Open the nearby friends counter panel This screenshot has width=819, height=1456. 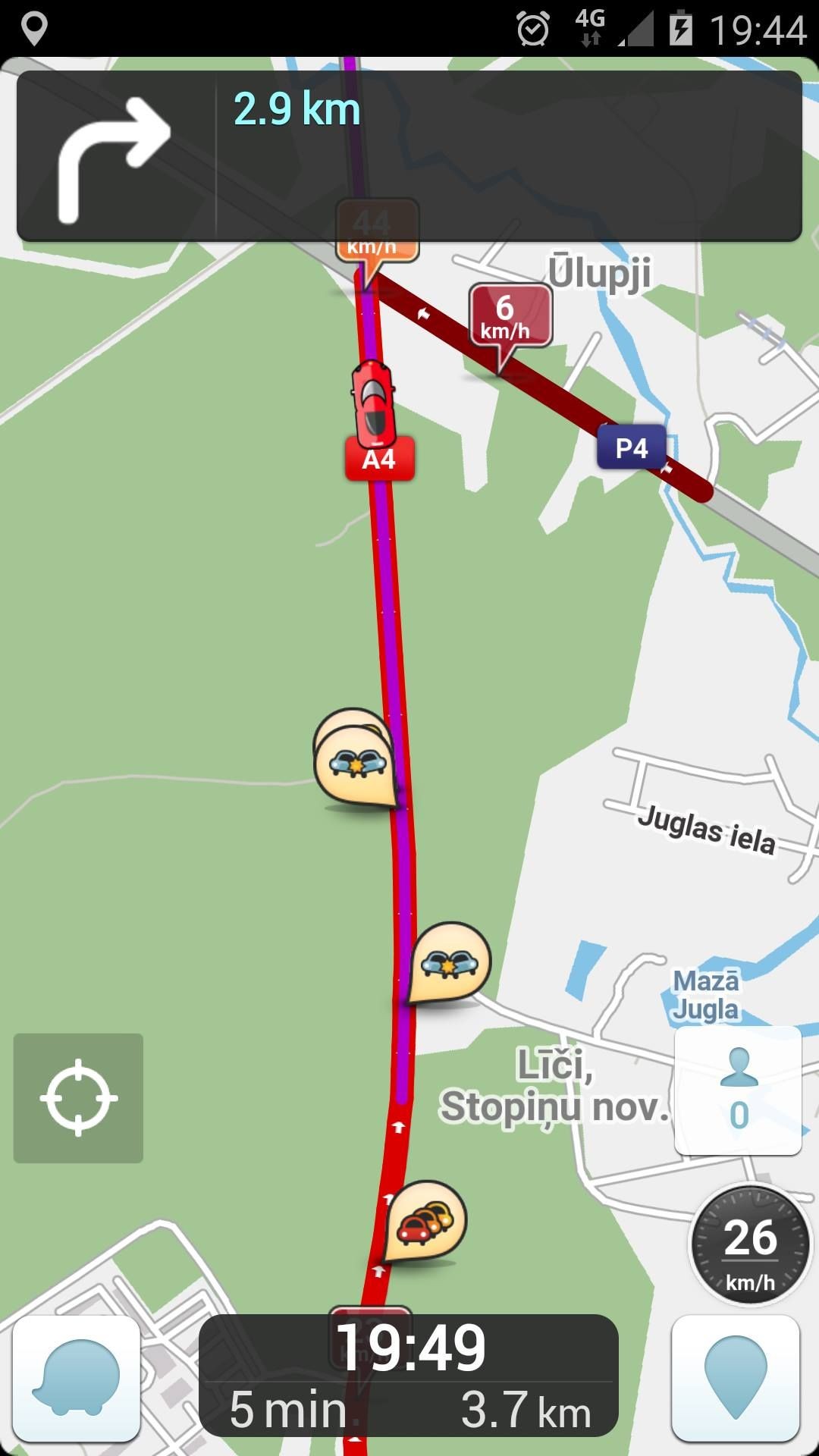(738, 1090)
